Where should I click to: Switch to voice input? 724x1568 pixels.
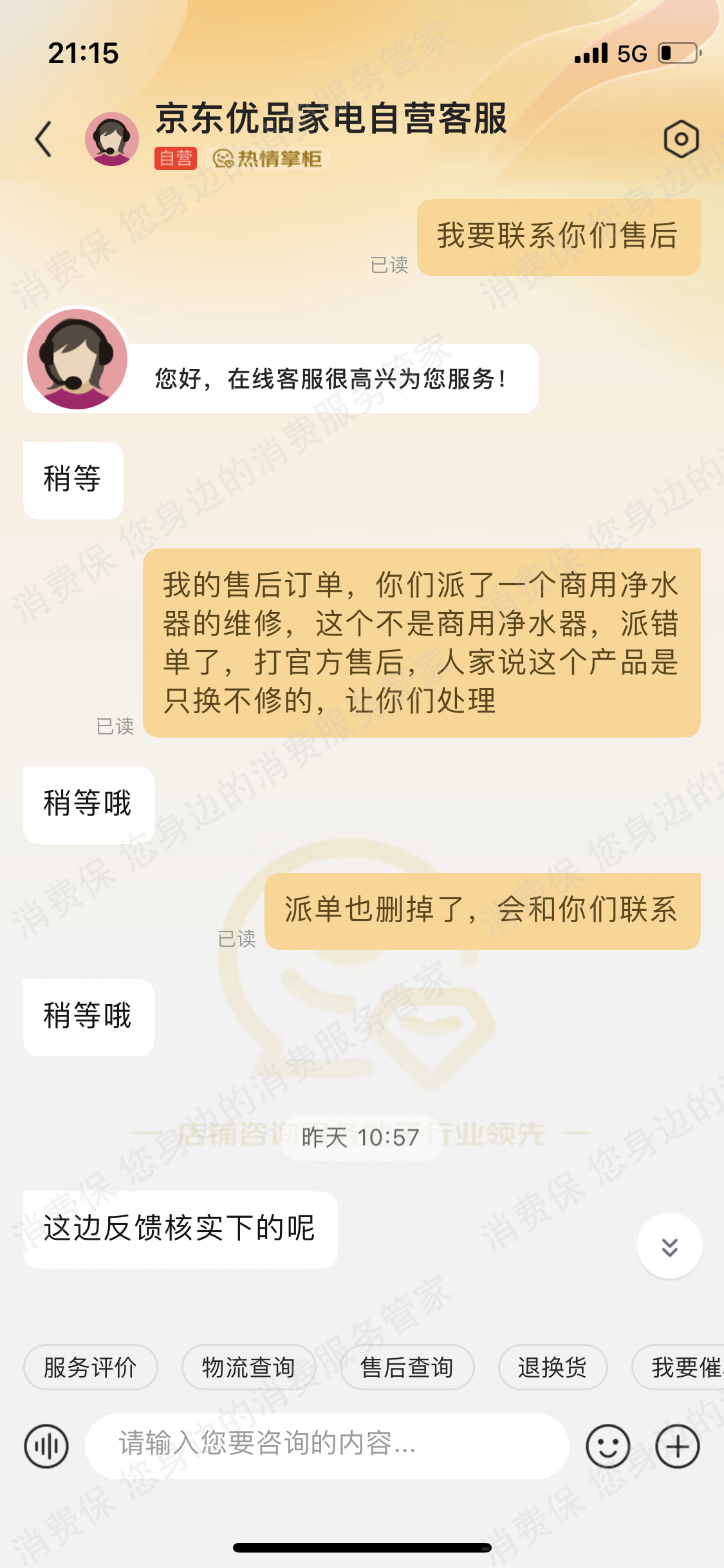point(46,1446)
